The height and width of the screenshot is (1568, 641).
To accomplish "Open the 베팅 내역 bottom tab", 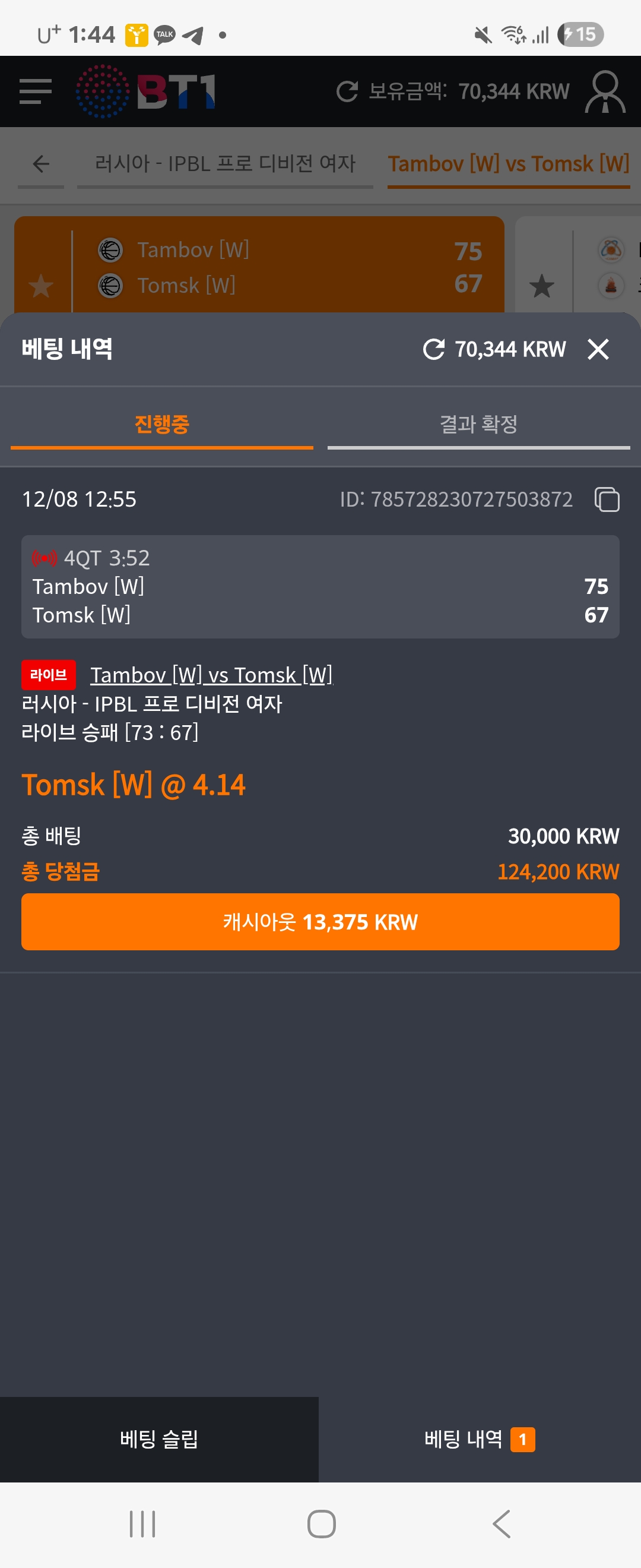I will [479, 1439].
